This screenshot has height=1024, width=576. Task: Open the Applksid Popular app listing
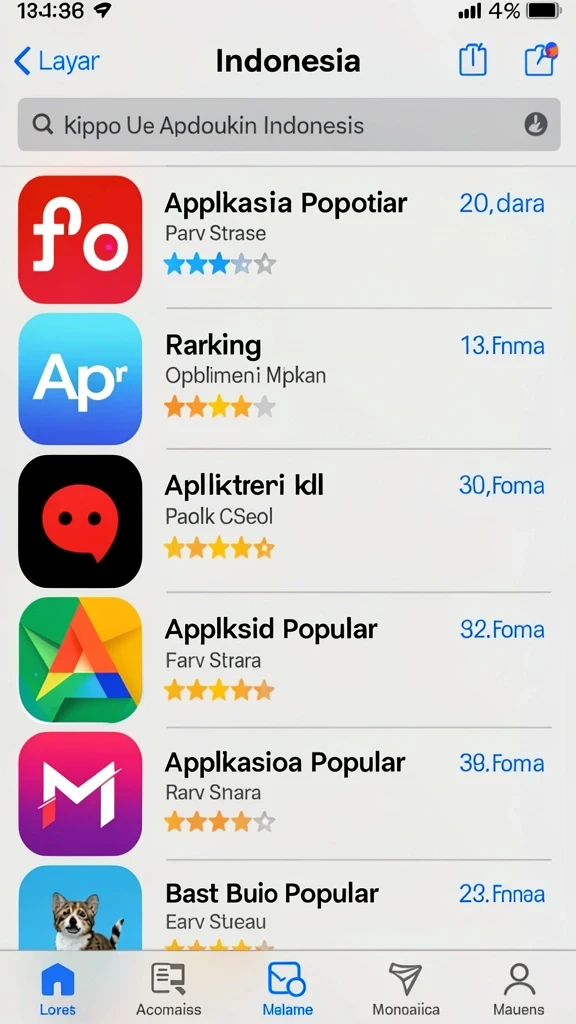pyautogui.click(x=288, y=660)
